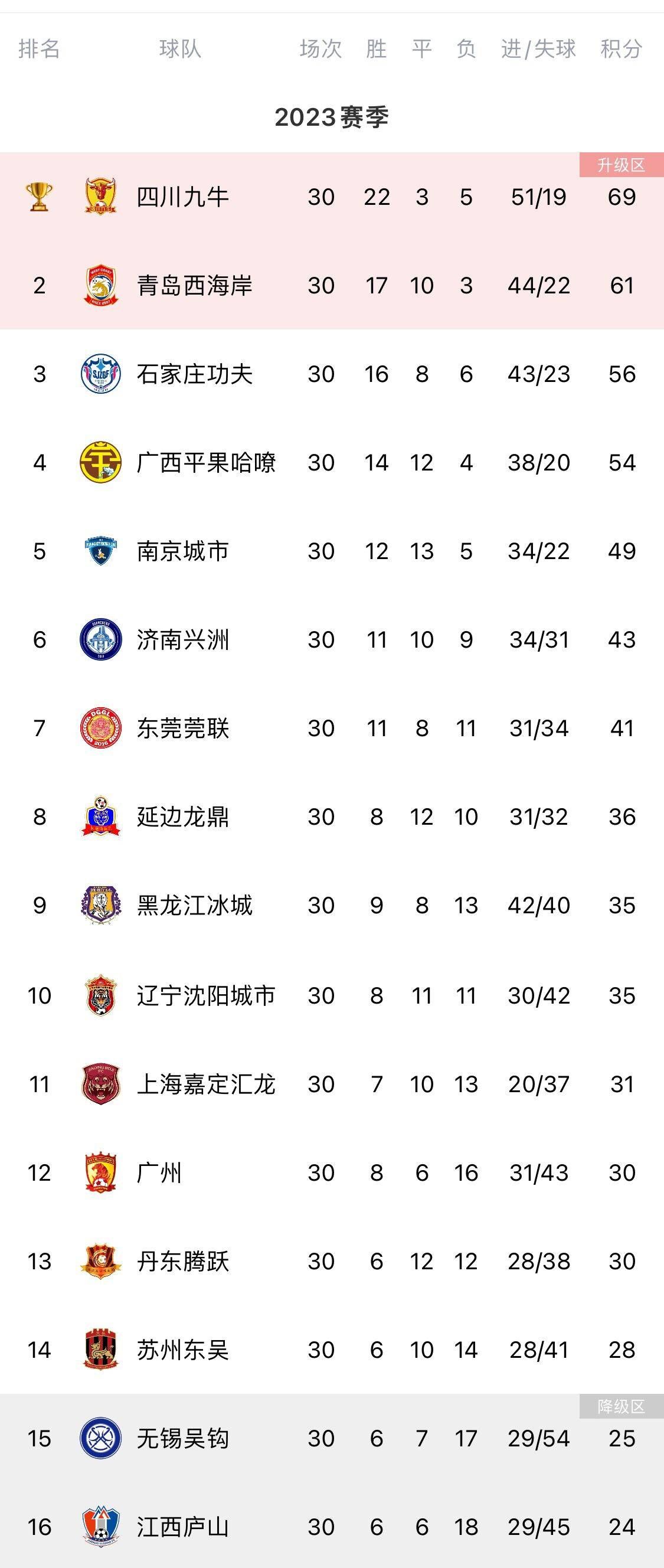The width and height of the screenshot is (664, 1568).
Task: Open the 青岛西海岸 team row
Action: 194,286
